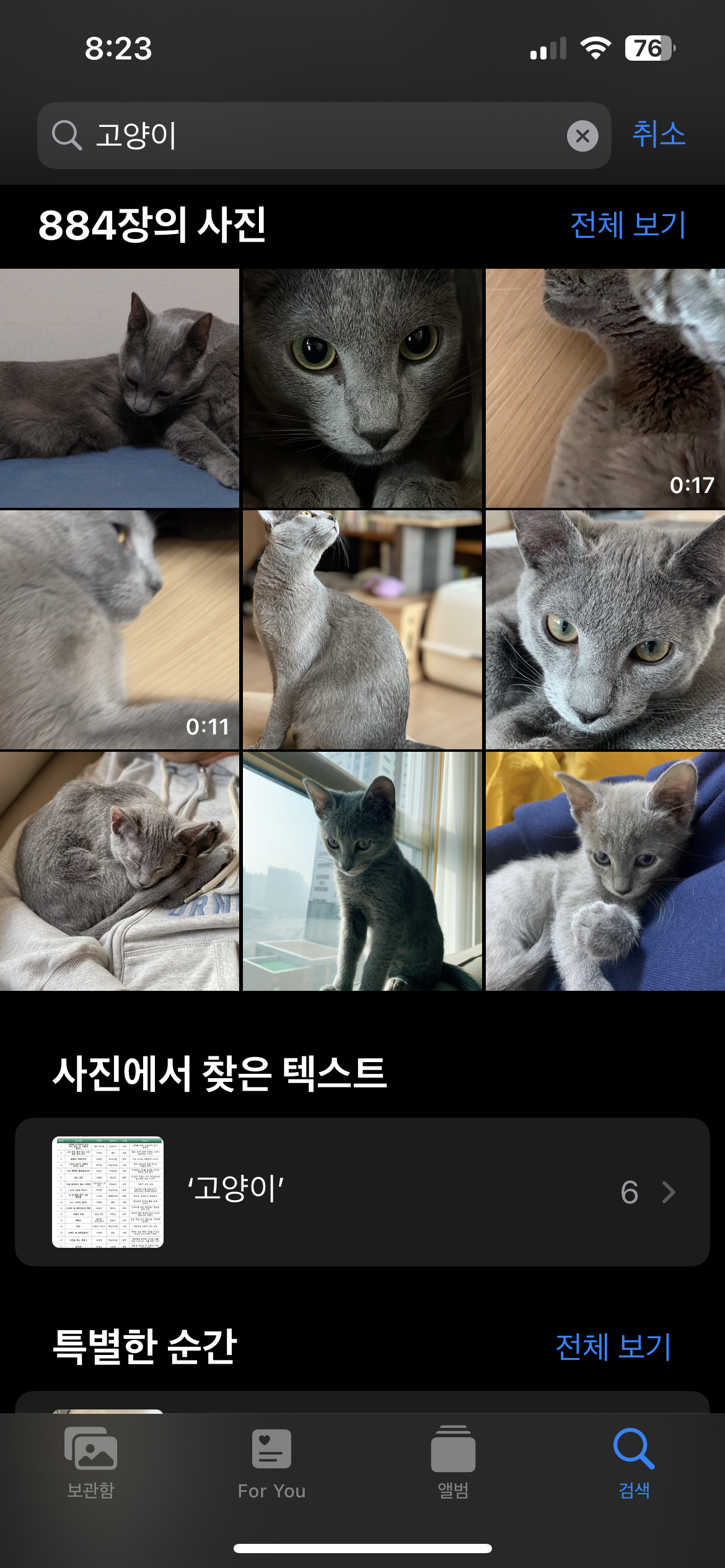Open photo of kitten by the window
Image resolution: width=725 pixels, height=1568 pixels.
point(362,871)
